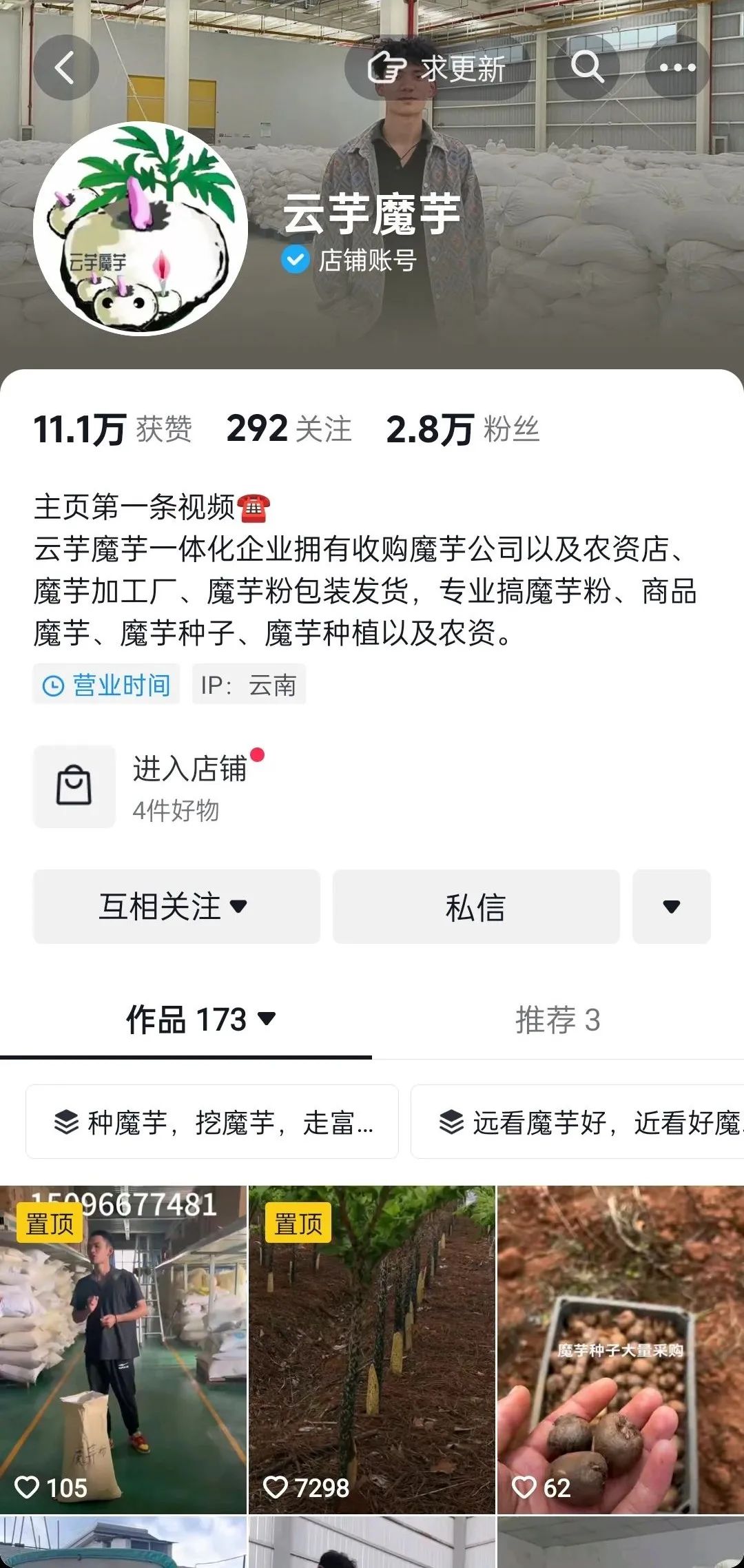View the 云芋魔芋 profile avatar
Viewport: 744px width, 1568px height.
point(141,229)
